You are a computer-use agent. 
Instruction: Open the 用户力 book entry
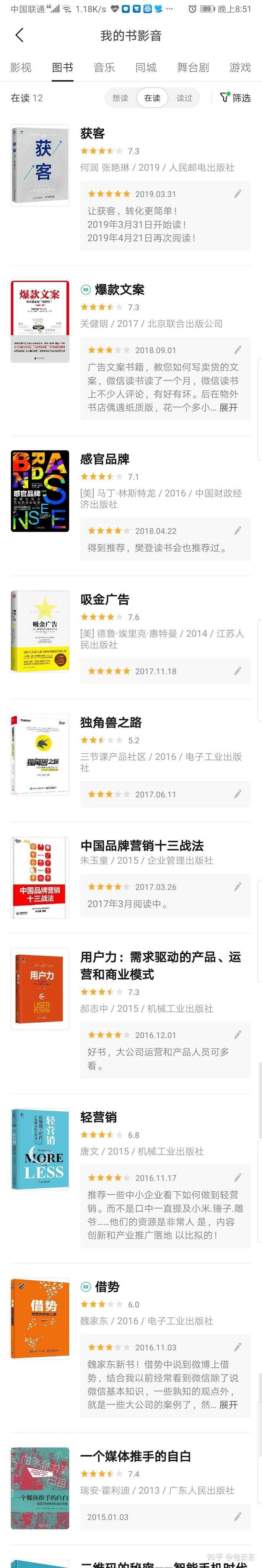pos(161,965)
